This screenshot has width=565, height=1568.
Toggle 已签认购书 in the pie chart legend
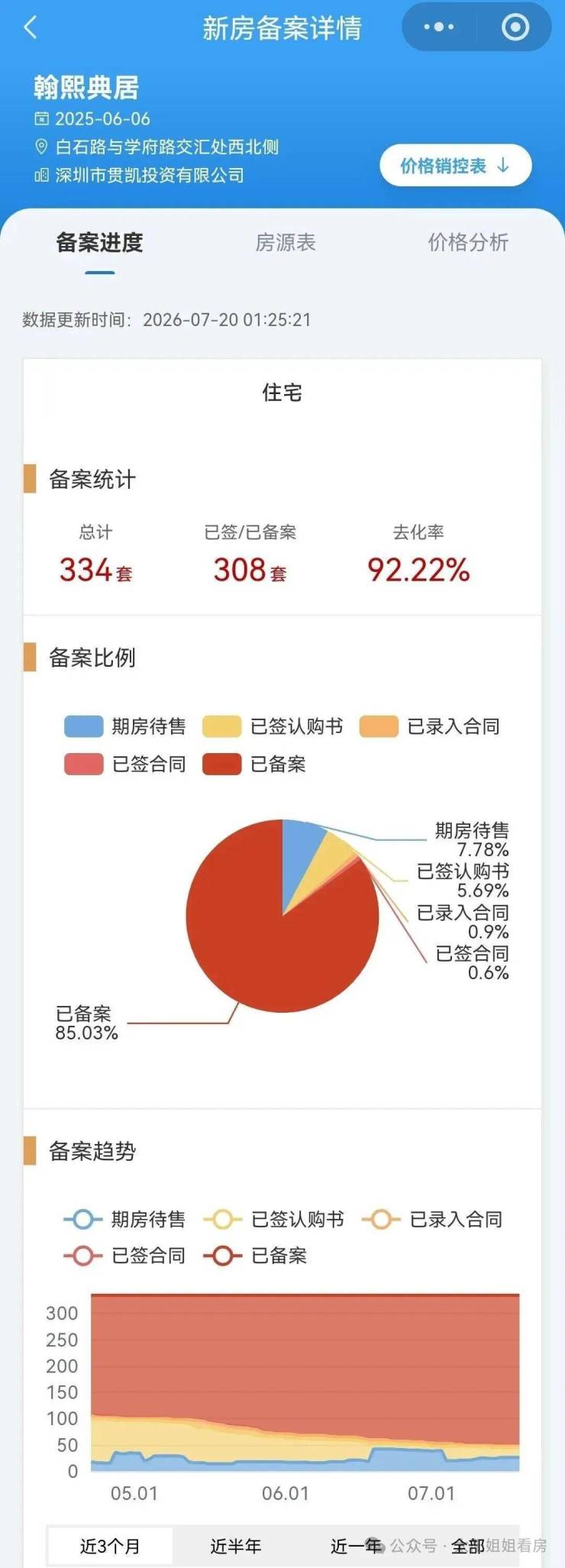pos(273,726)
